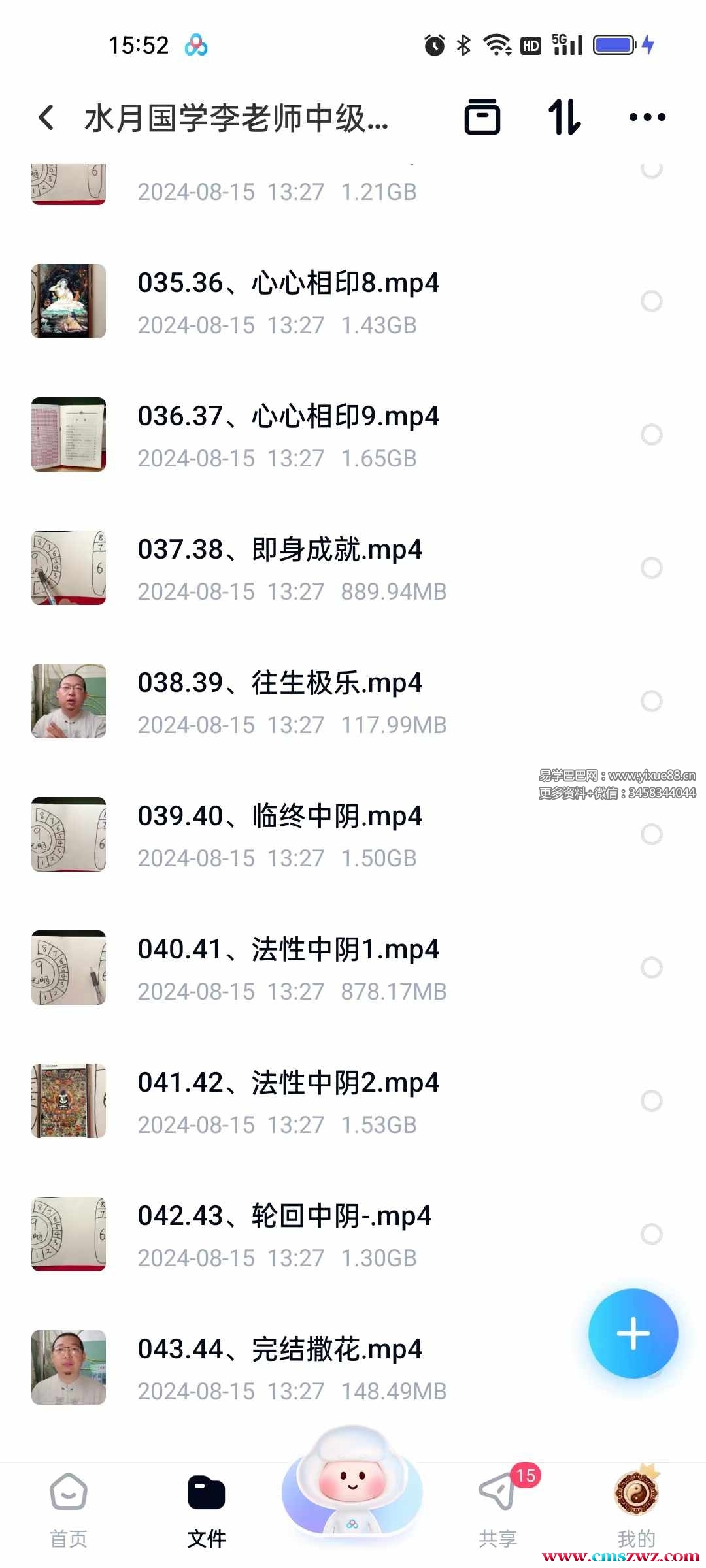
Task: Open the center assistant mascot button
Action: (352, 1483)
